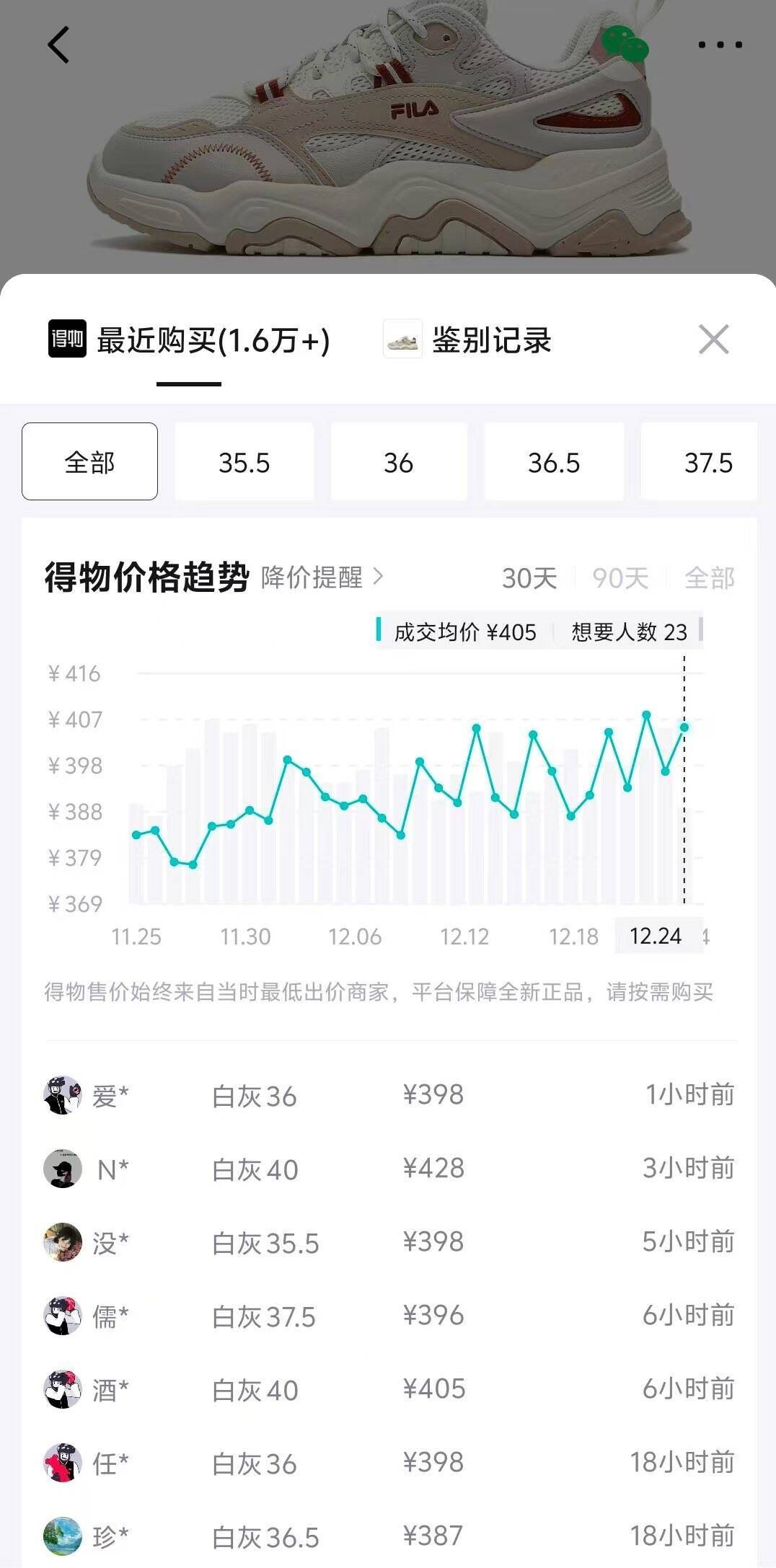The image size is (776, 1568).
Task: Filter purchases by size 36
Action: pos(398,462)
